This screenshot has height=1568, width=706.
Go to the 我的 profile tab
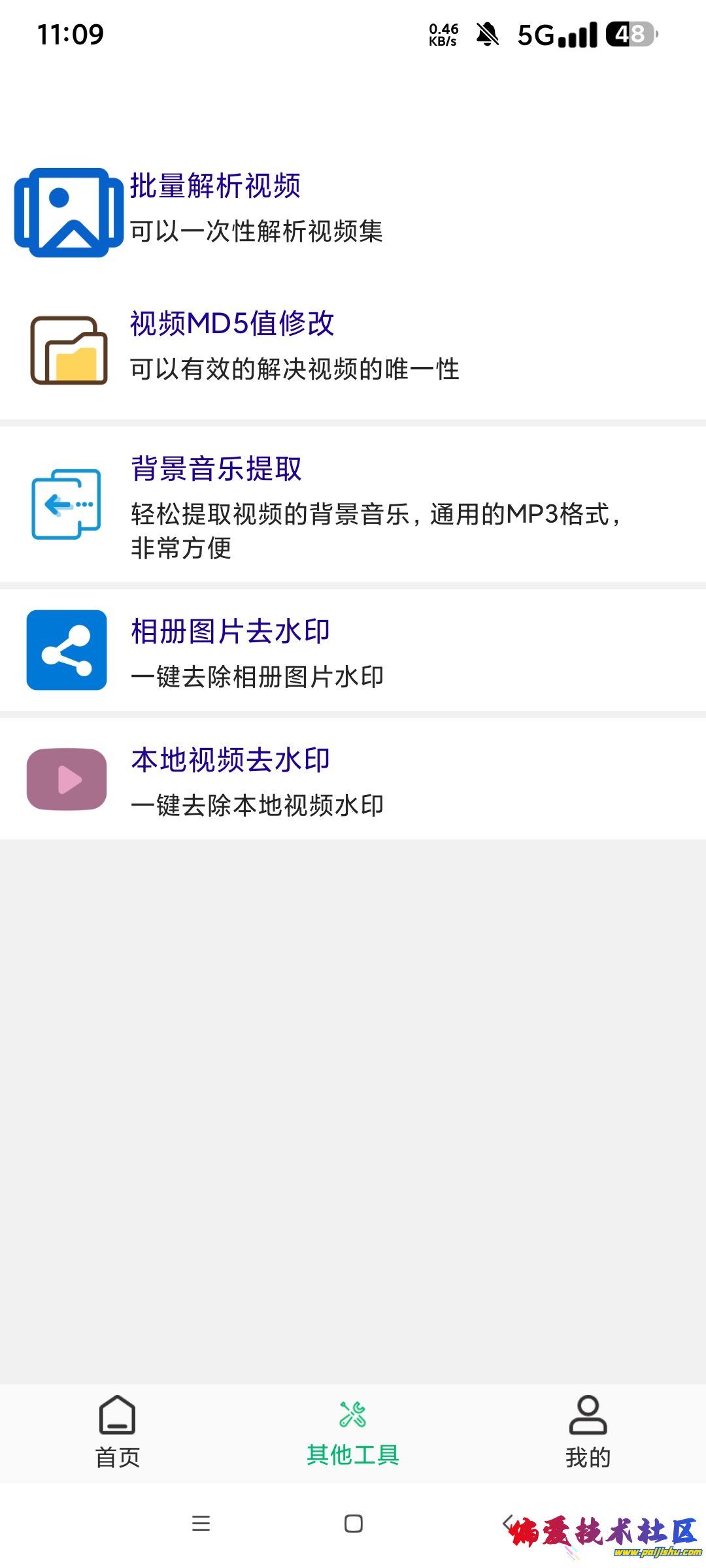click(x=588, y=1432)
